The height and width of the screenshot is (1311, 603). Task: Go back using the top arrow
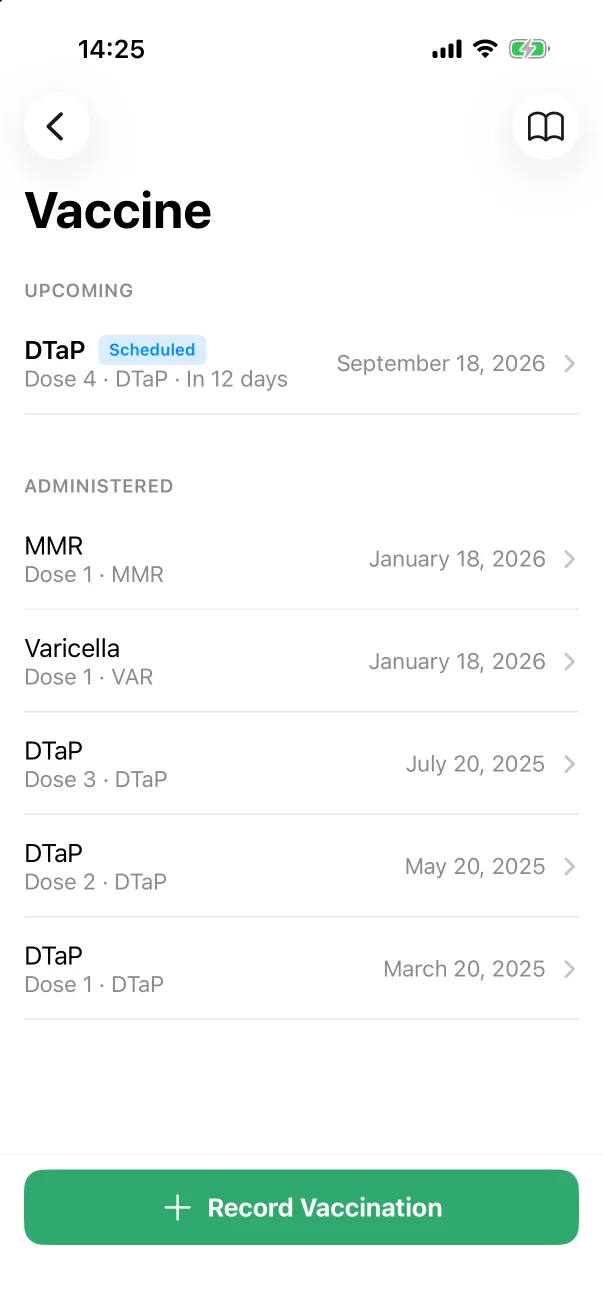[x=57, y=126]
